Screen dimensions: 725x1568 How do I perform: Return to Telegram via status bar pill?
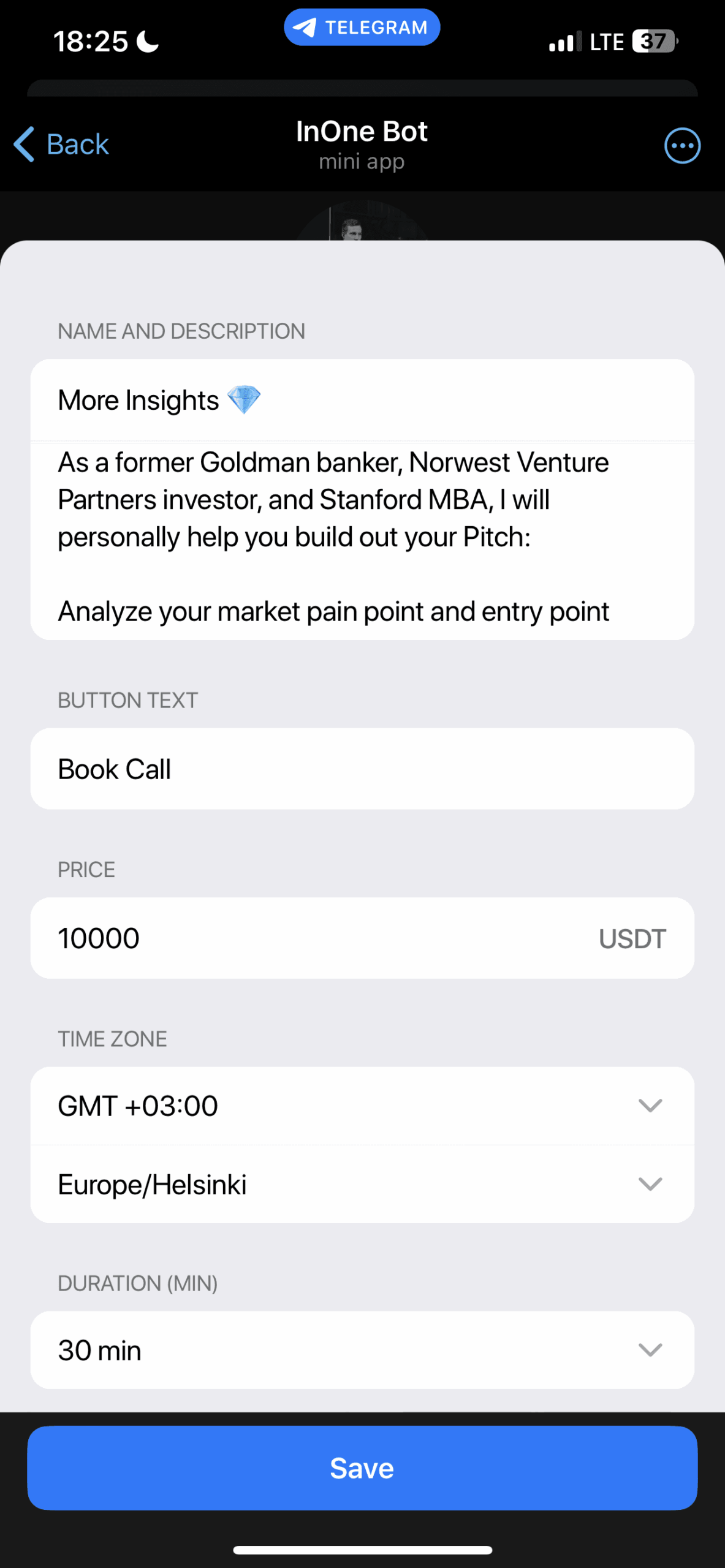362,28
